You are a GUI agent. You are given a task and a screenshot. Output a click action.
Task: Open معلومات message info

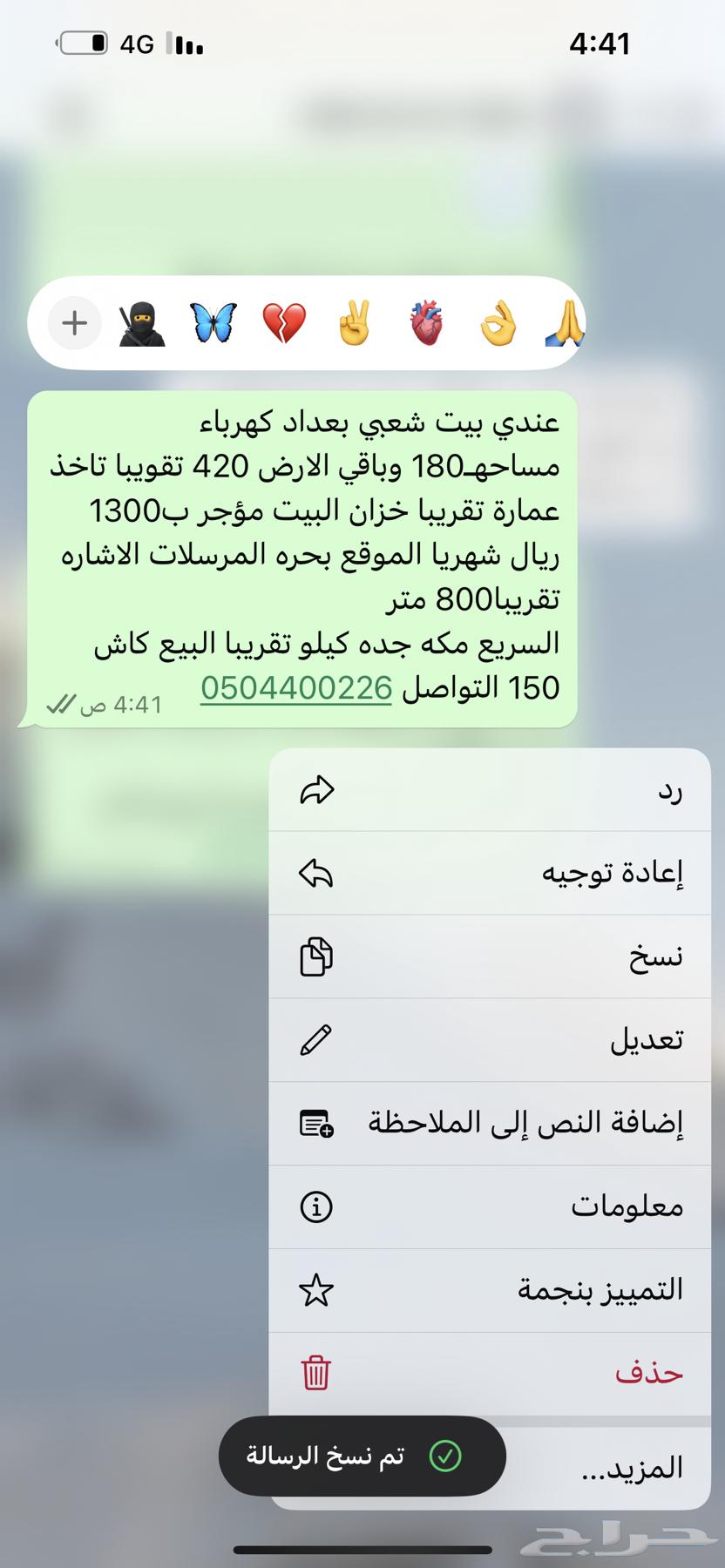490,1207
